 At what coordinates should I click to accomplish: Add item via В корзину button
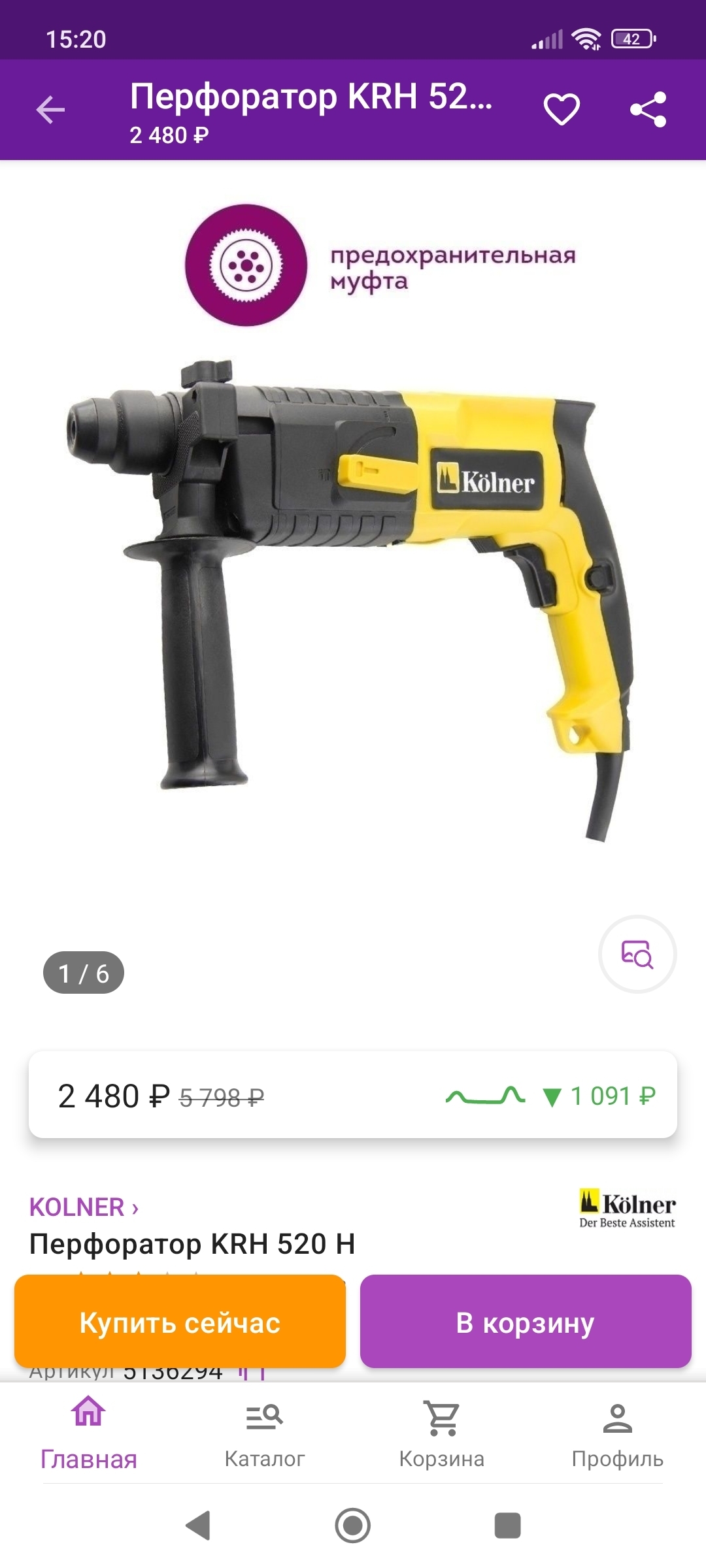(x=526, y=1322)
